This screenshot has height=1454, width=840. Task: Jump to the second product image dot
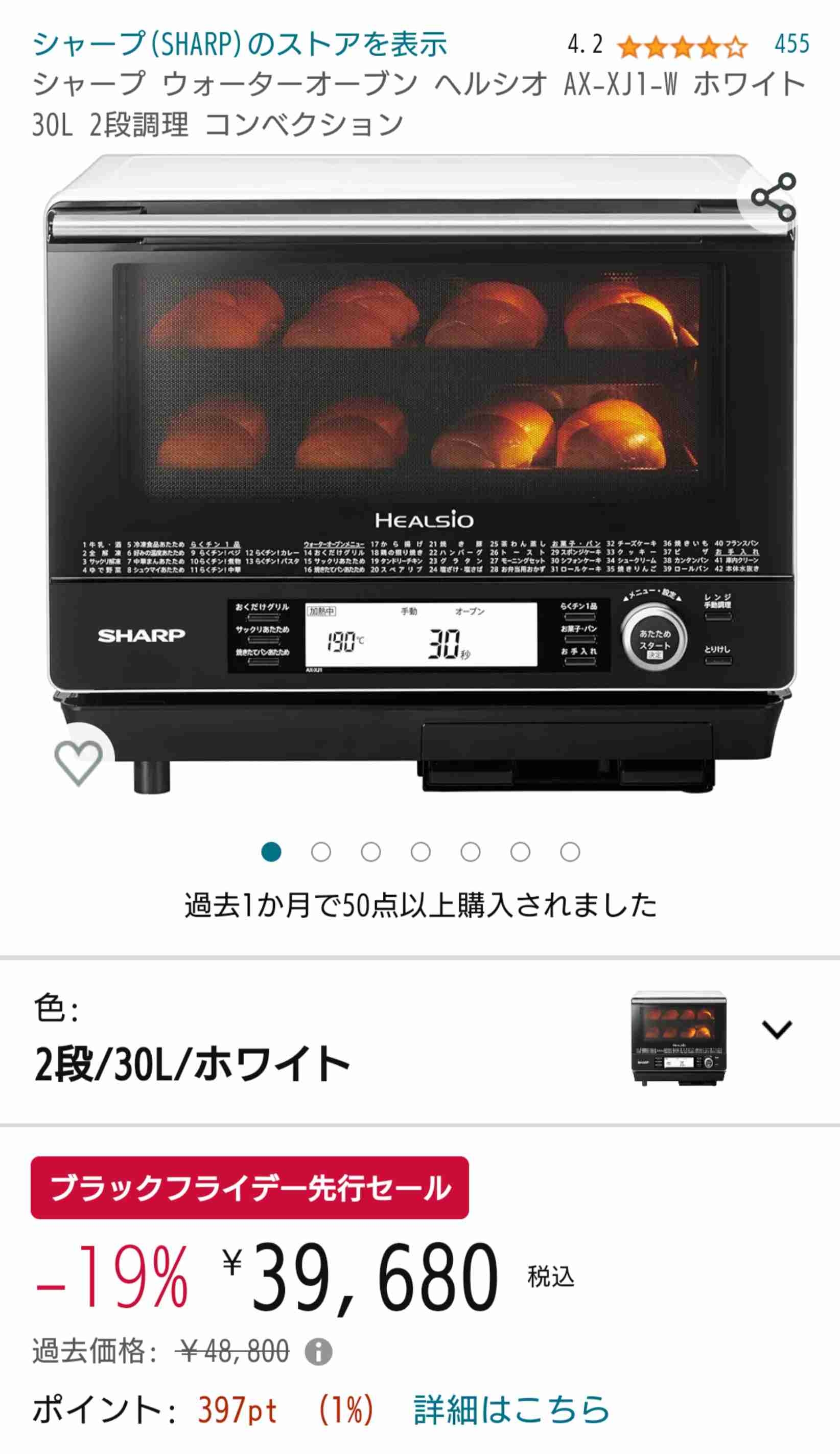[320, 852]
